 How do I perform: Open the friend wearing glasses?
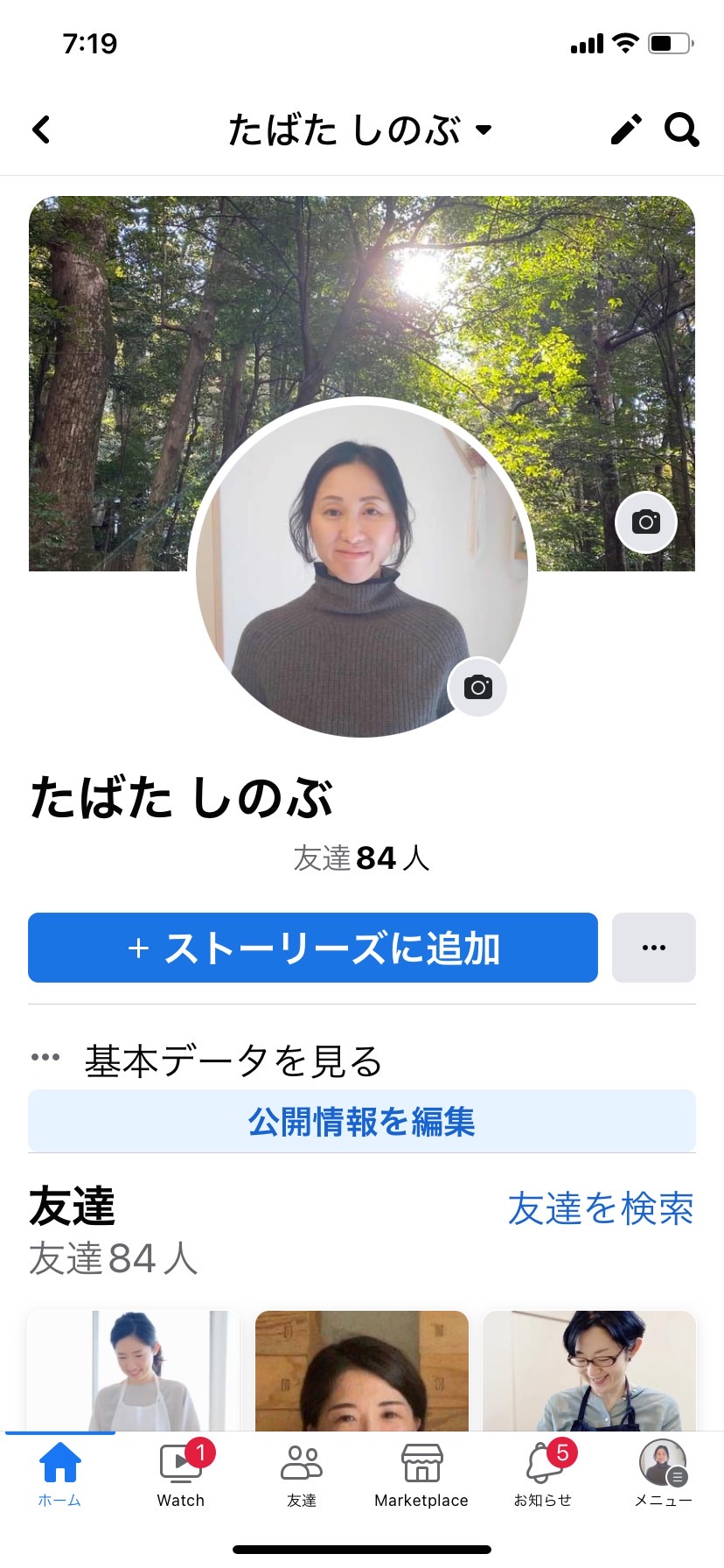[589, 1370]
